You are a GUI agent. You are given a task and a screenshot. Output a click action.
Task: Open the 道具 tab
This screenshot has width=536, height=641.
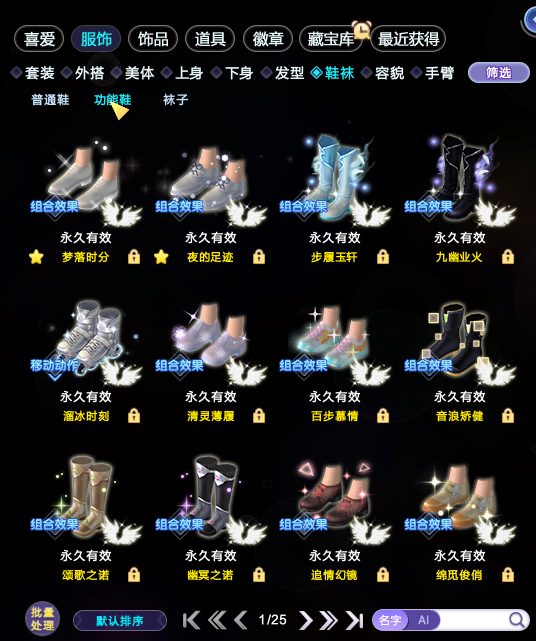tap(210, 39)
